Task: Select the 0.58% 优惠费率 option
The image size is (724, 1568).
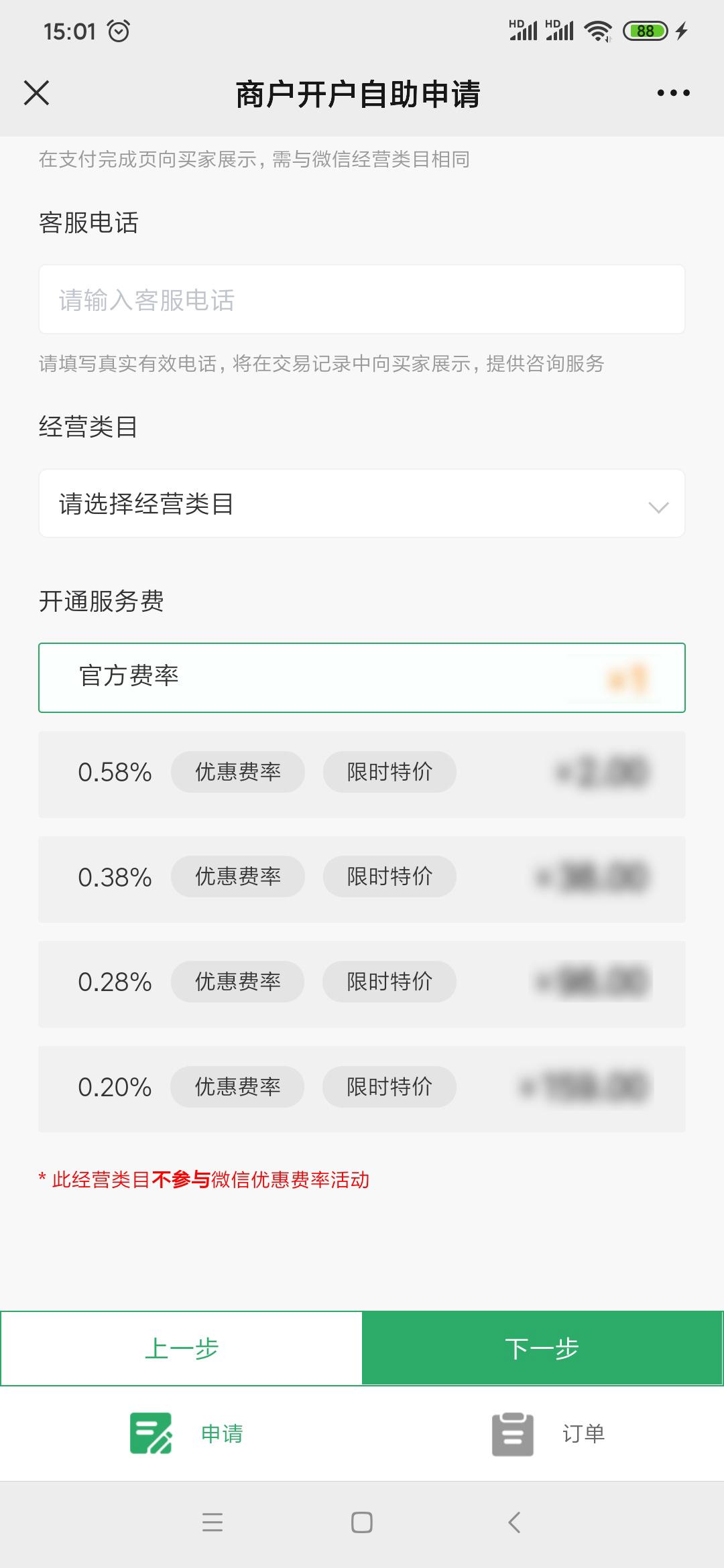Action: (x=362, y=773)
